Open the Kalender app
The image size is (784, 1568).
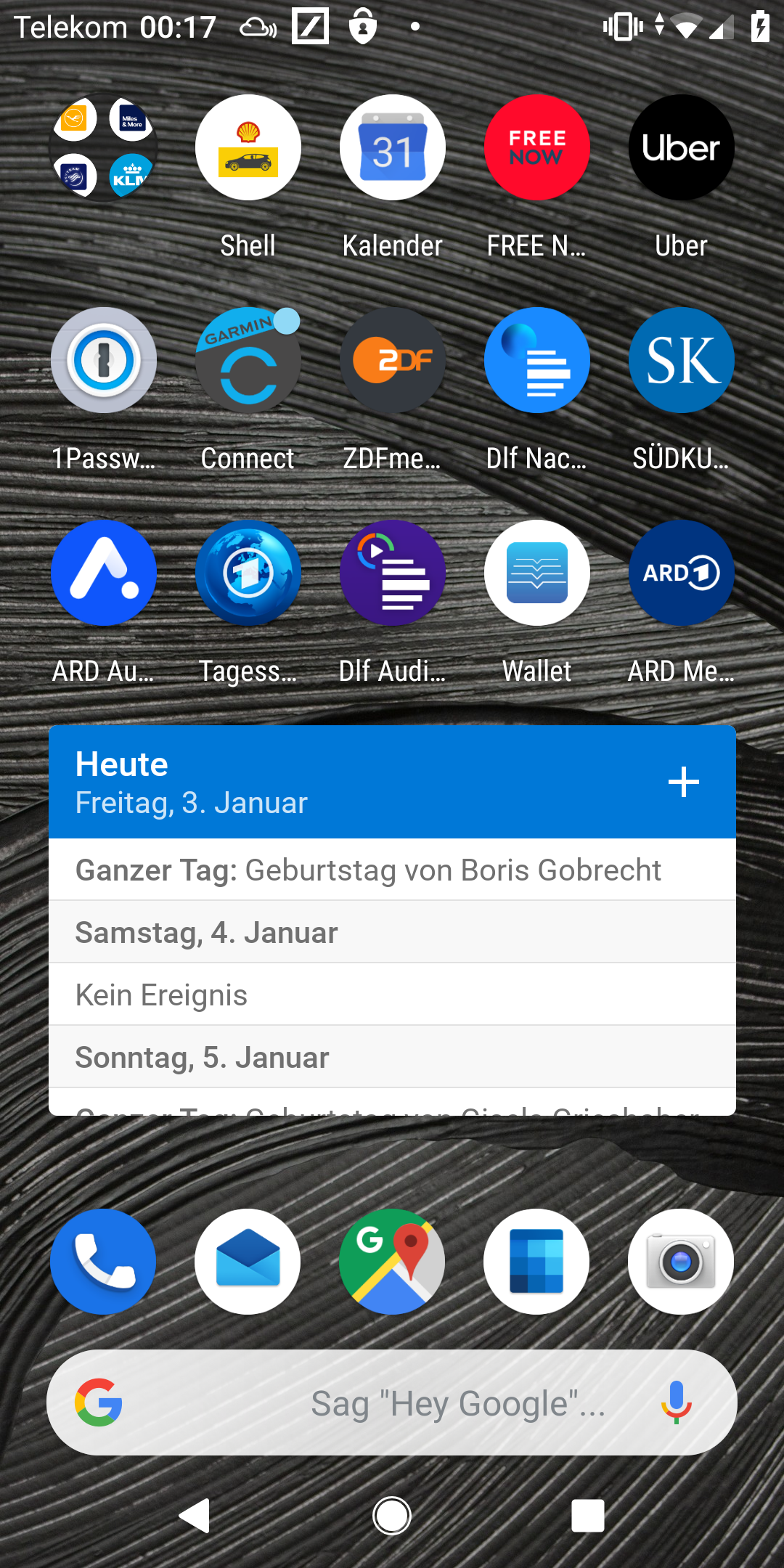point(392,147)
